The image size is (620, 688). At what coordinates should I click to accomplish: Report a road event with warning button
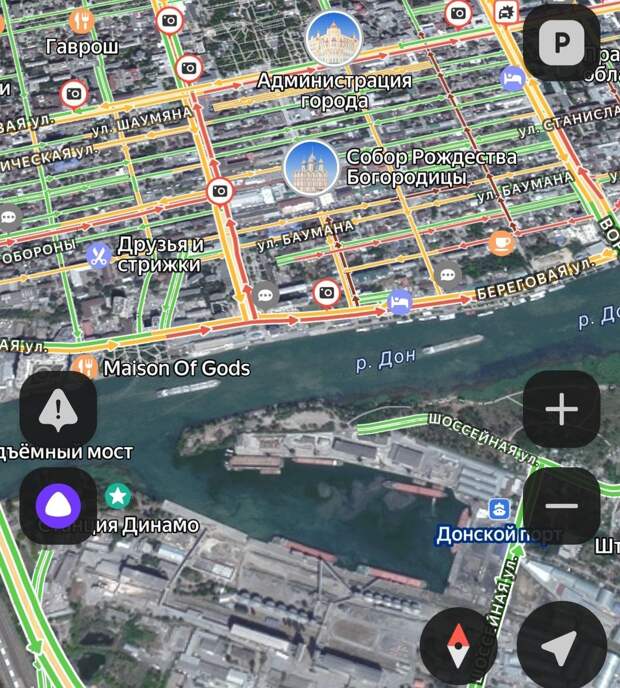tap(58, 409)
